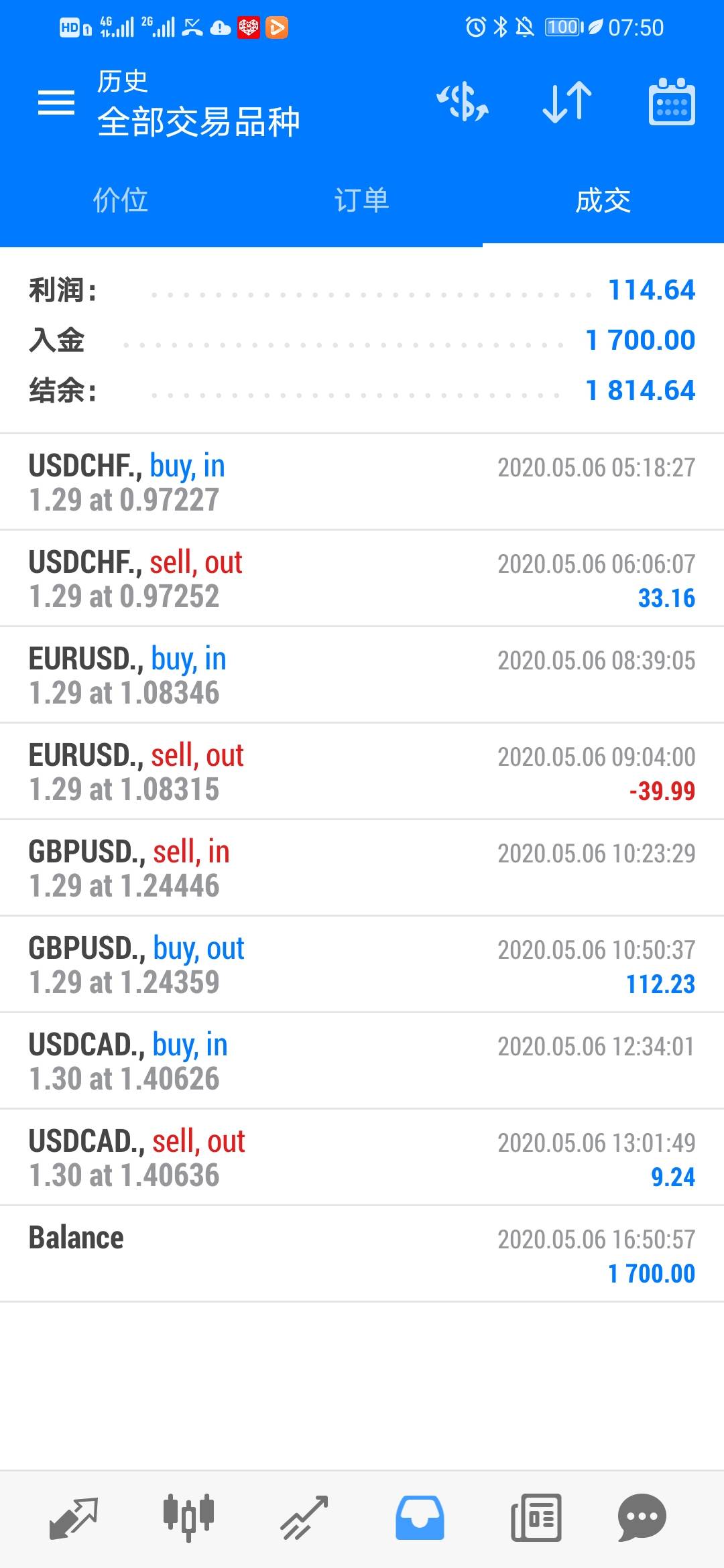Viewport: 724px width, 1568px height.
Task: Select the 成交 tab
Action: pyautogui.click(x=603, y=200)
